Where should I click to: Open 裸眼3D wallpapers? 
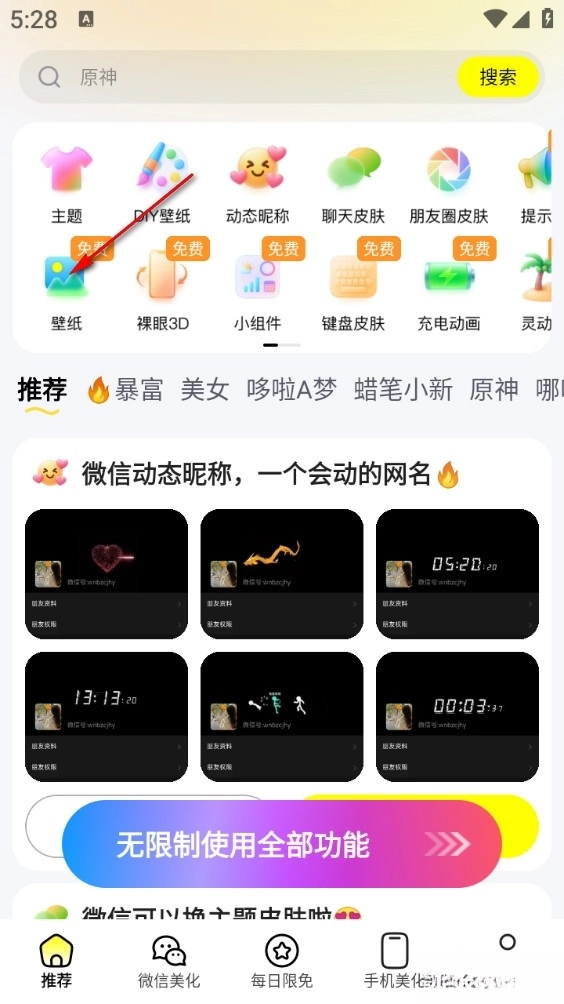tap(162, 287)
